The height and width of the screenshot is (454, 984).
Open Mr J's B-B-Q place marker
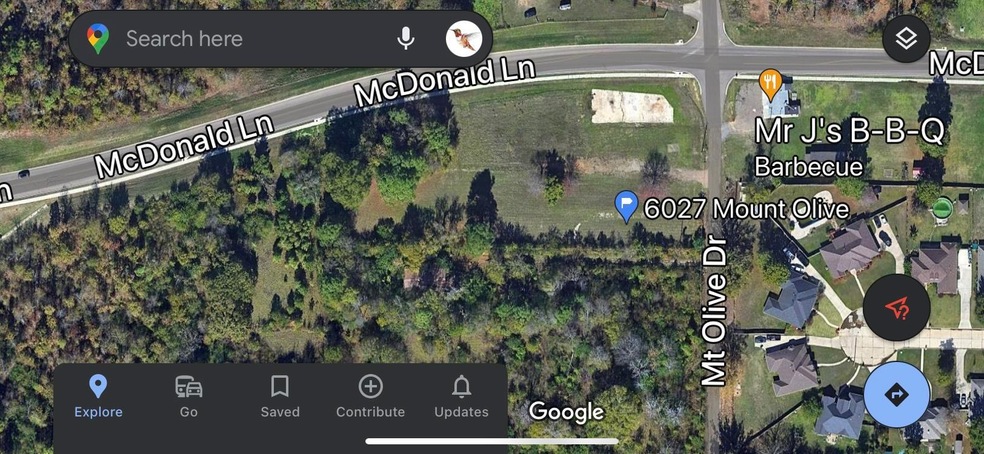(769, 83)
